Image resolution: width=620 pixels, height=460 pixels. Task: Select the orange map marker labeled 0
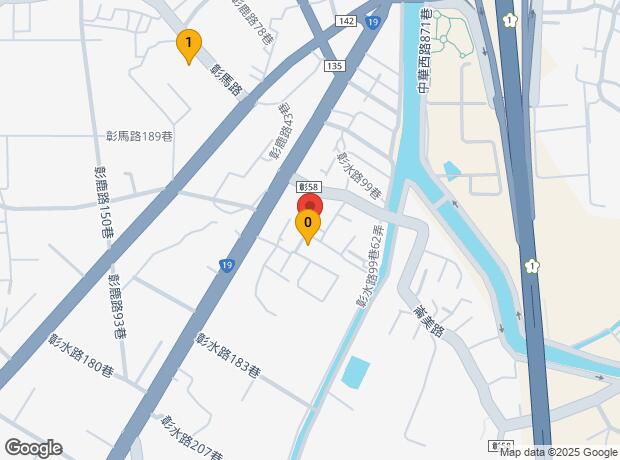308,225
